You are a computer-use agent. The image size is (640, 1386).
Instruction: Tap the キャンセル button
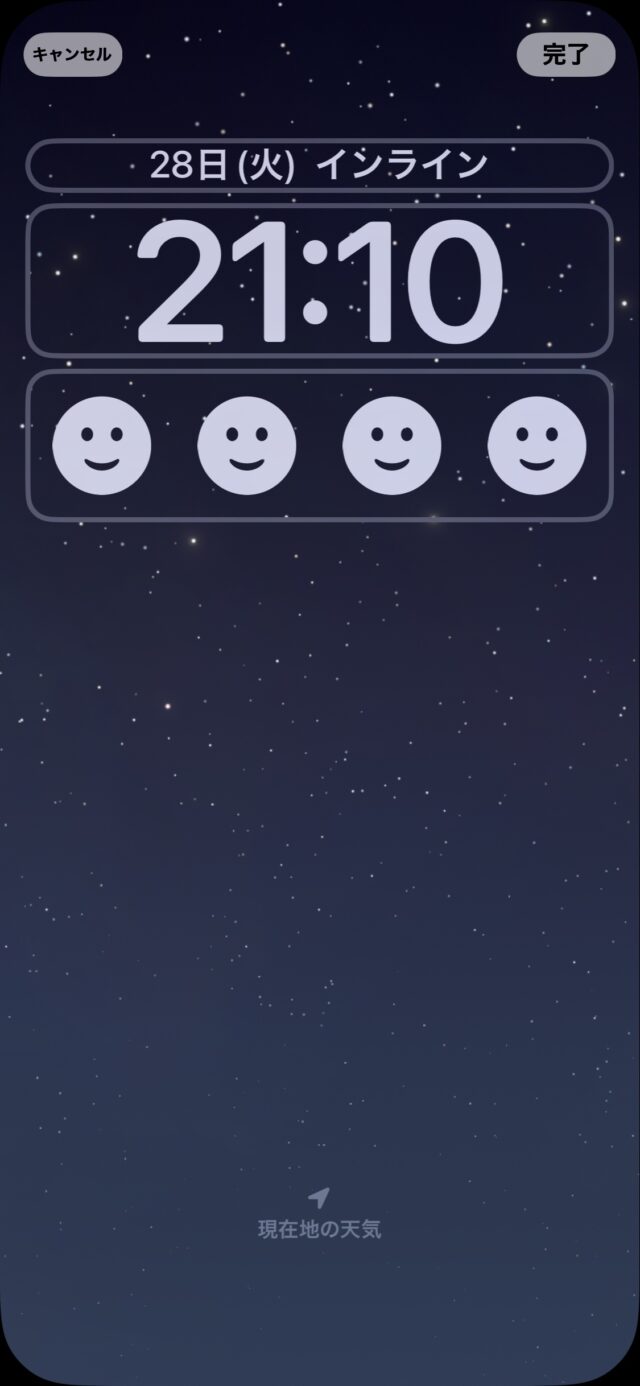(x=72, y=54)
